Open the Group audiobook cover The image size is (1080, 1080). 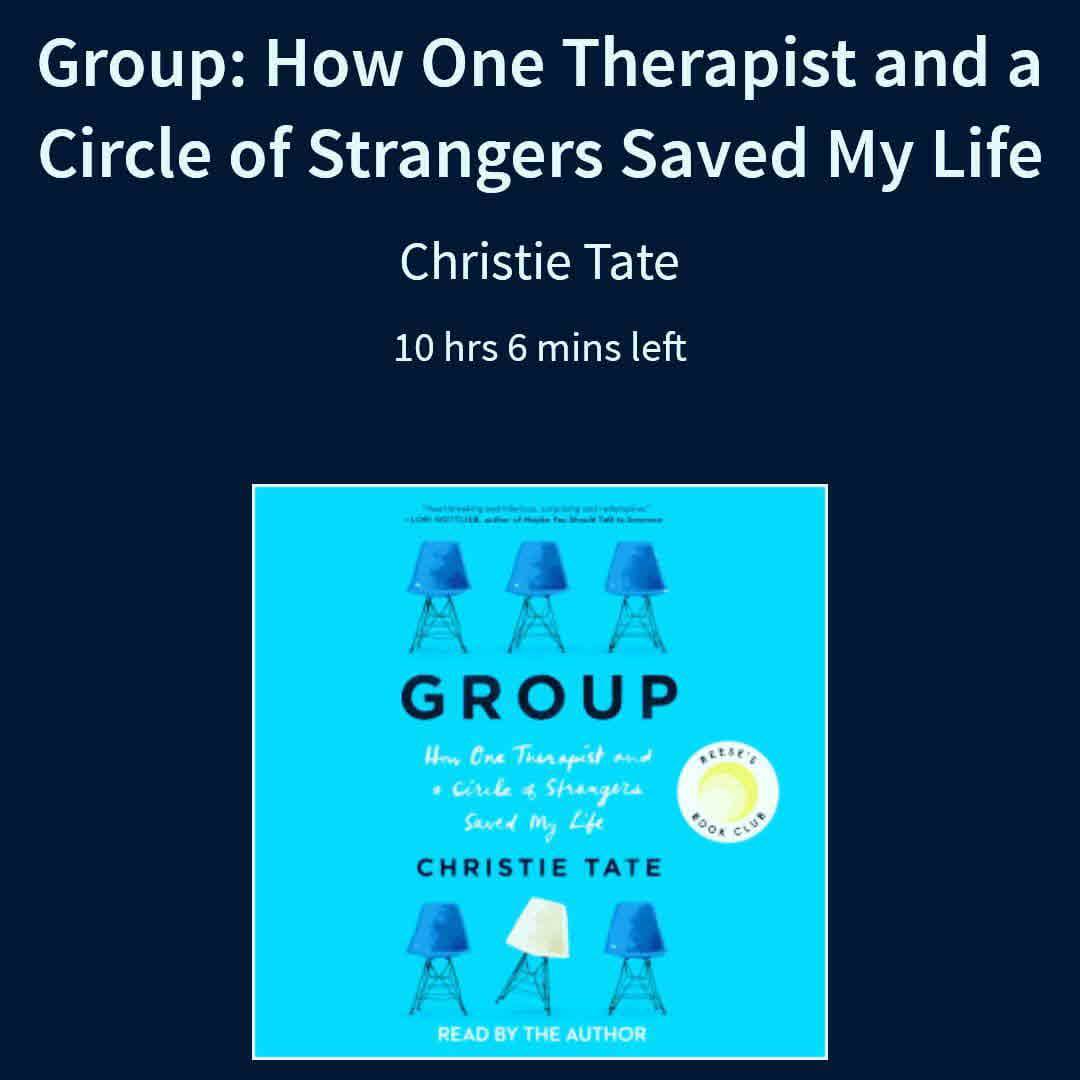point(540,771)
